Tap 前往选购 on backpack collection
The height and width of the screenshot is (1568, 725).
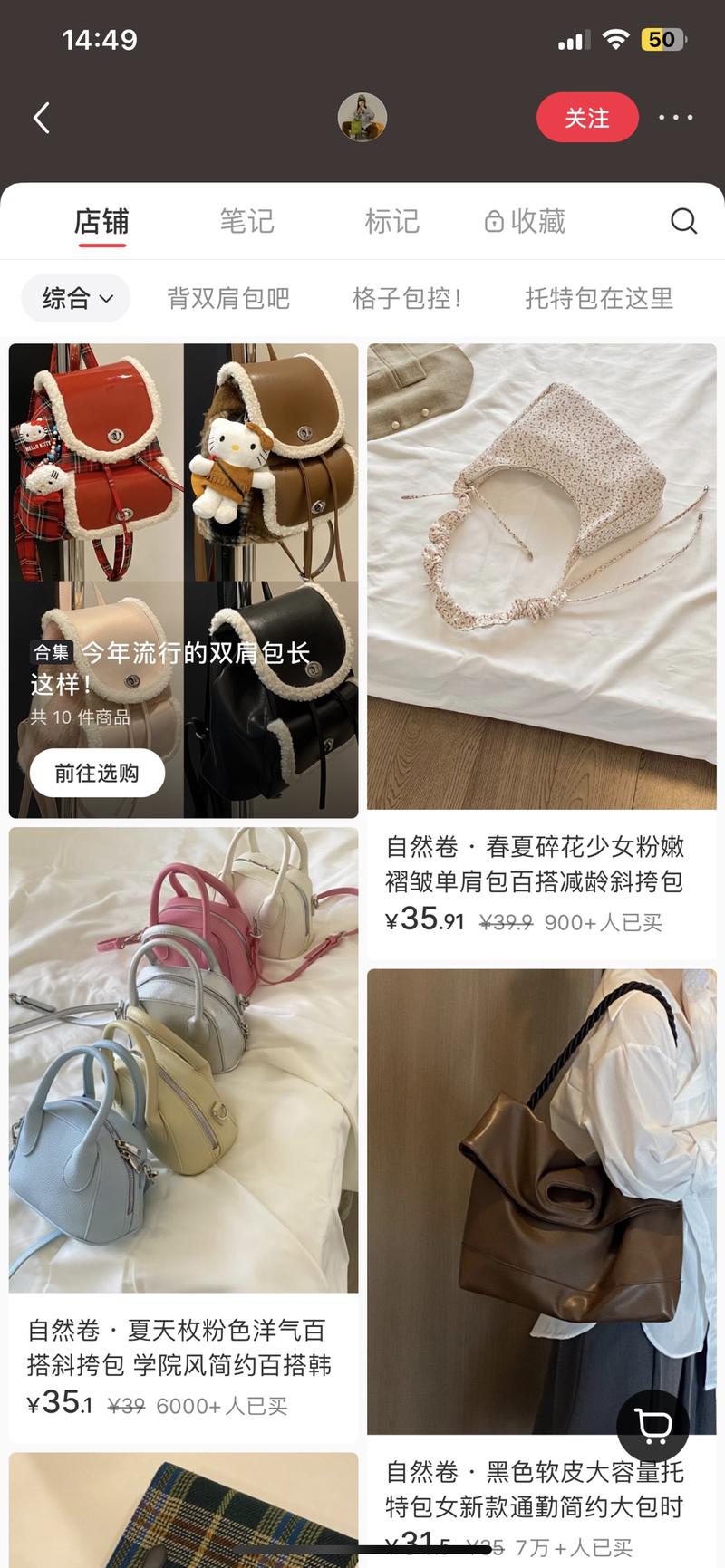click(97, 773)
